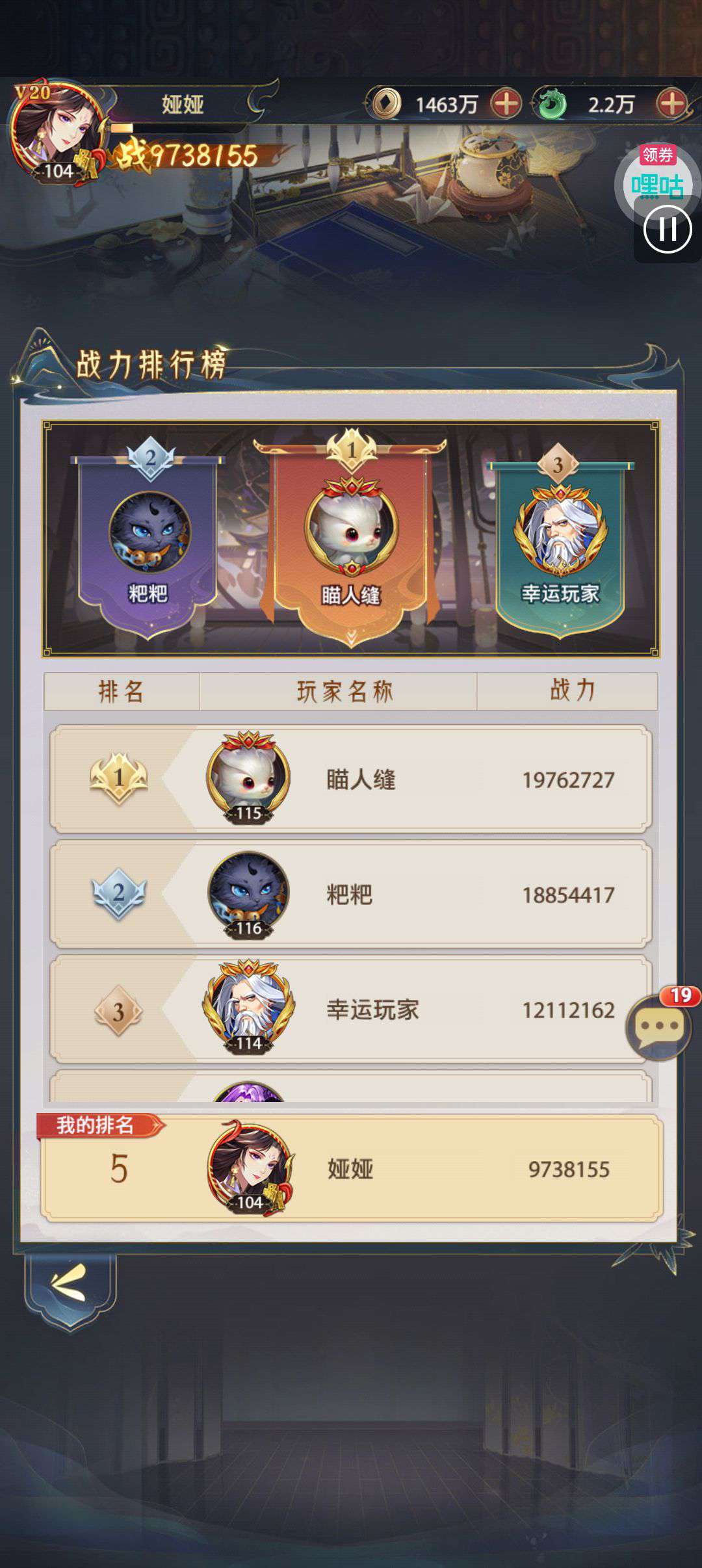Viewport: 702px width, 1568px height.
Task: Open 娅娅 player avatar profile at top
Action: coord(57,133)
